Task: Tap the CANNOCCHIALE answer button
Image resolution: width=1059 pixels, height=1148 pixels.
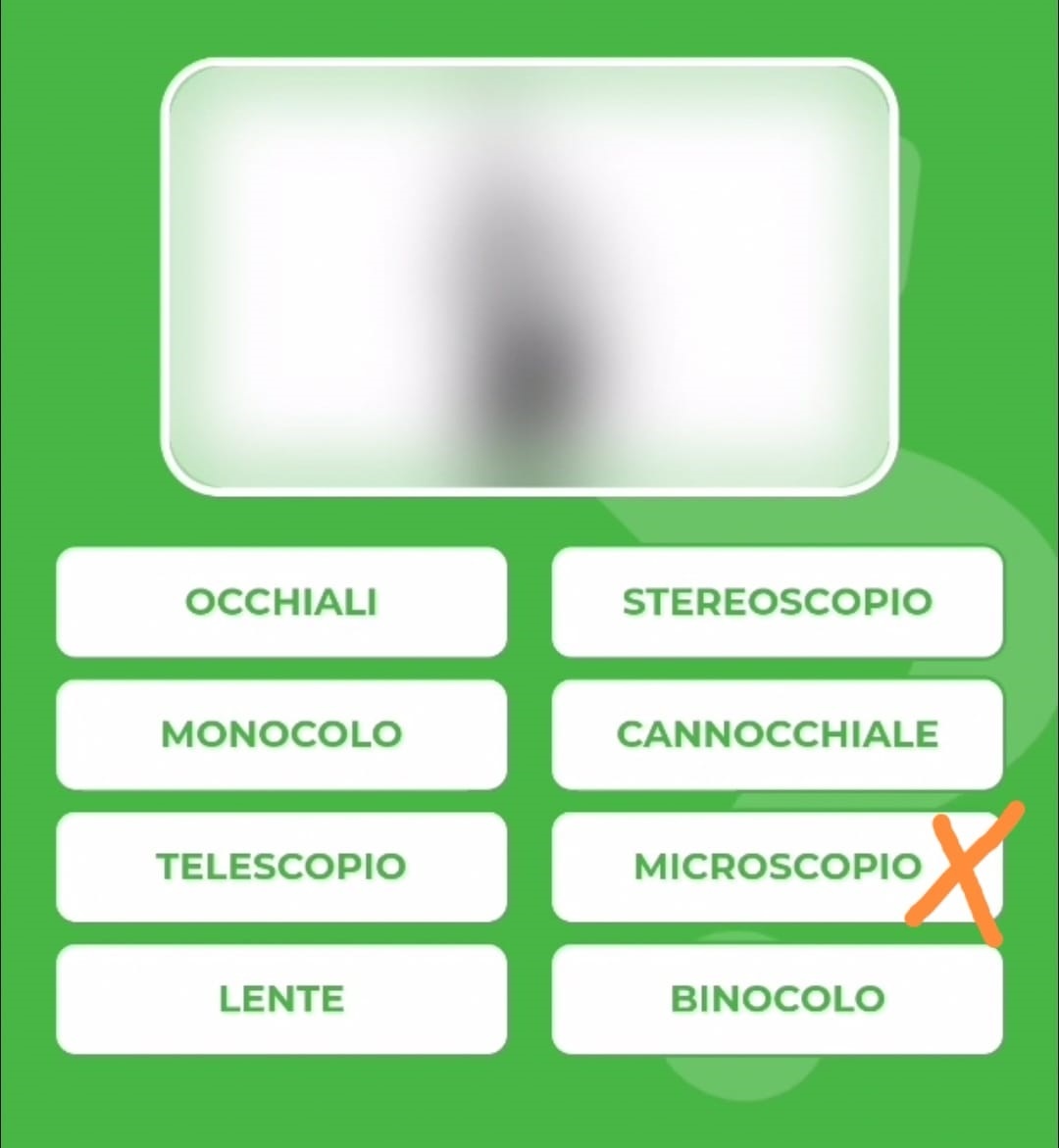Action: pyautogui.click(x=777, y=734)
